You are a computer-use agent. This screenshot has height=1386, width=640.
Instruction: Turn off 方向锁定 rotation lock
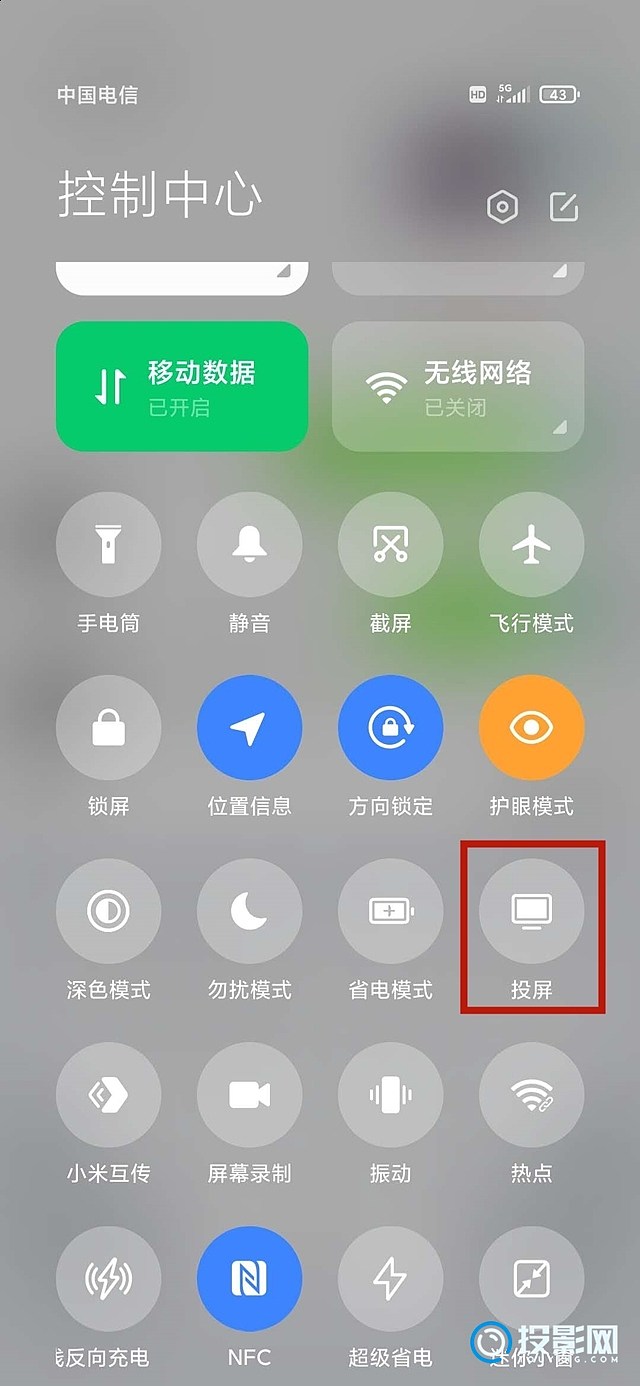(390, 727)
